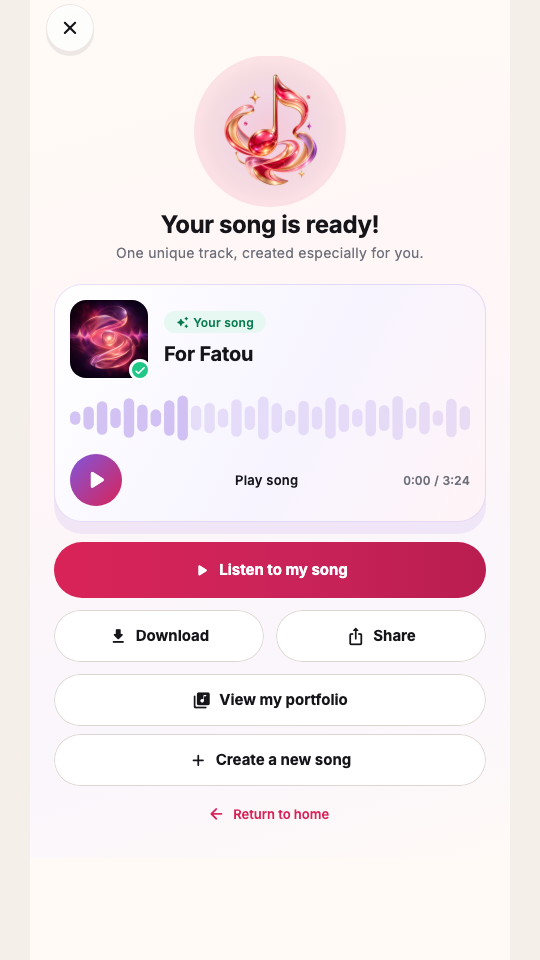
Task: Create a new song
Action: coord(270,760)
